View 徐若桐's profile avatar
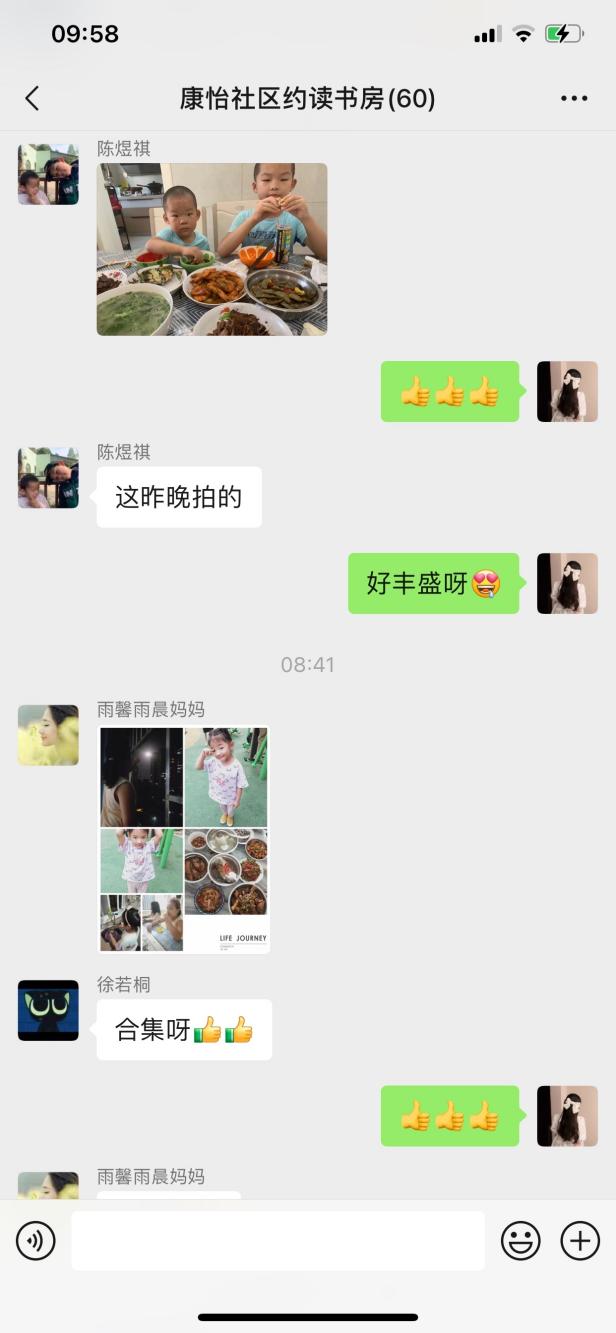 (x=48, y=1010)
